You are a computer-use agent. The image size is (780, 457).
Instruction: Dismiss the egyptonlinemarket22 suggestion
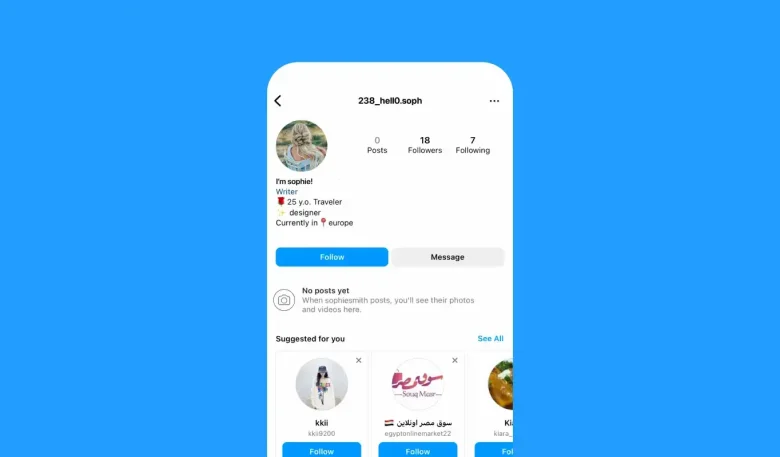(455, 360)
